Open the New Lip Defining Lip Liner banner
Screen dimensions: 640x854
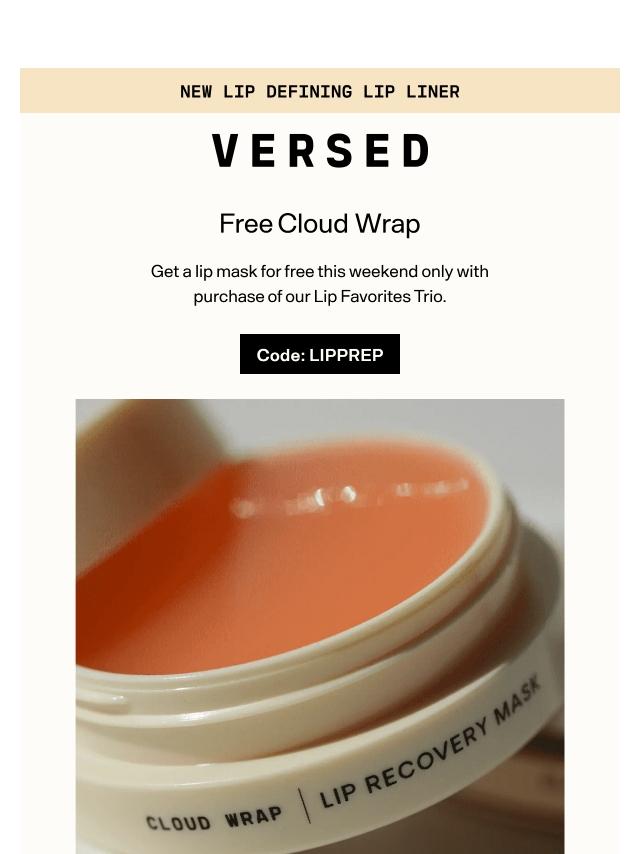320,90
